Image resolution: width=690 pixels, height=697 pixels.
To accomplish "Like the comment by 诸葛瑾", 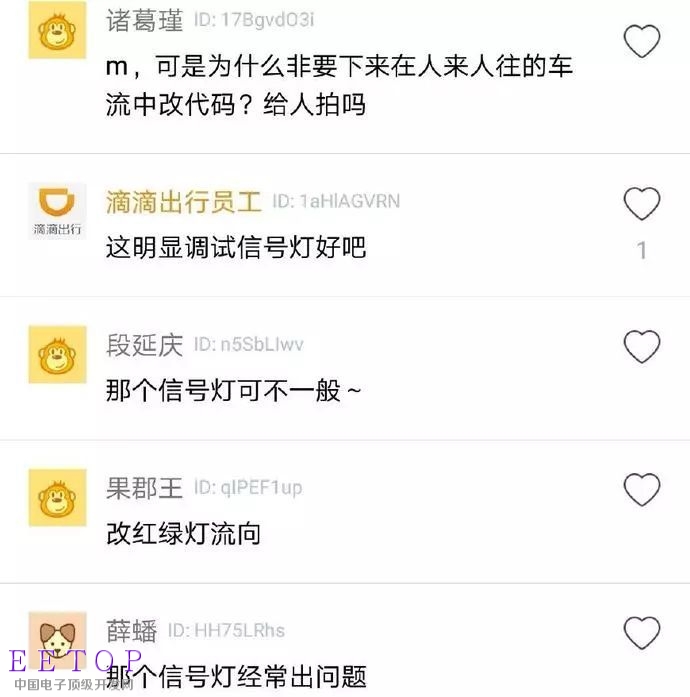I will [642, 41].
